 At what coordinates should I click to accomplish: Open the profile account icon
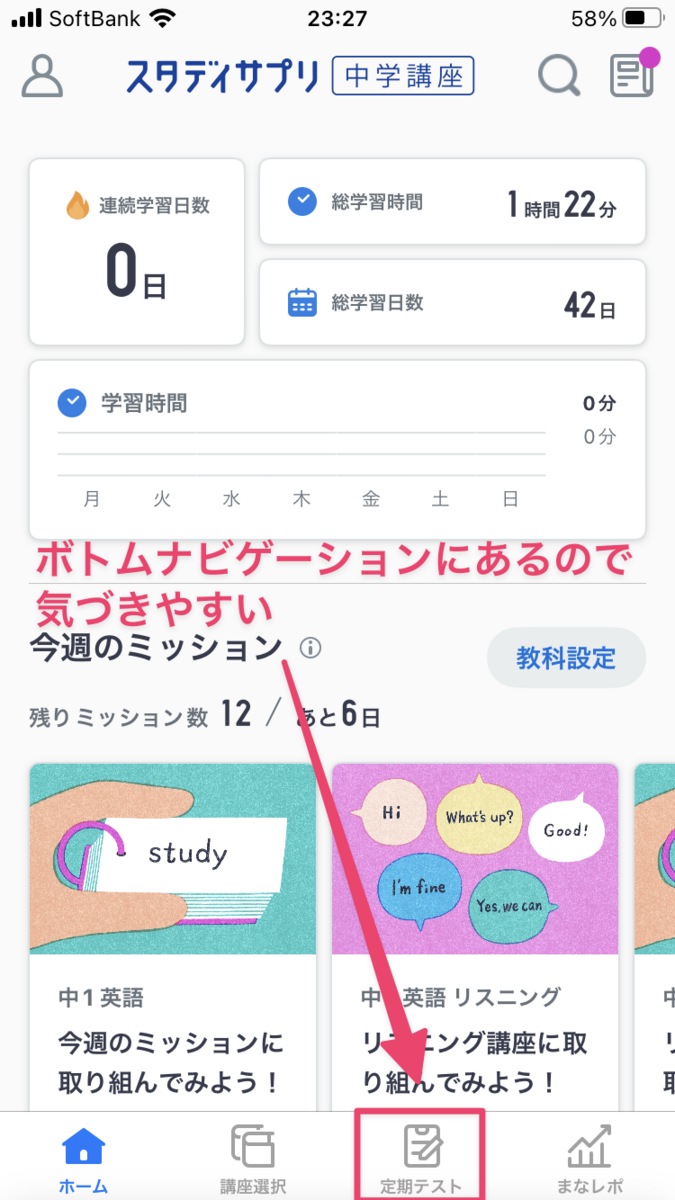click(43, 75)
